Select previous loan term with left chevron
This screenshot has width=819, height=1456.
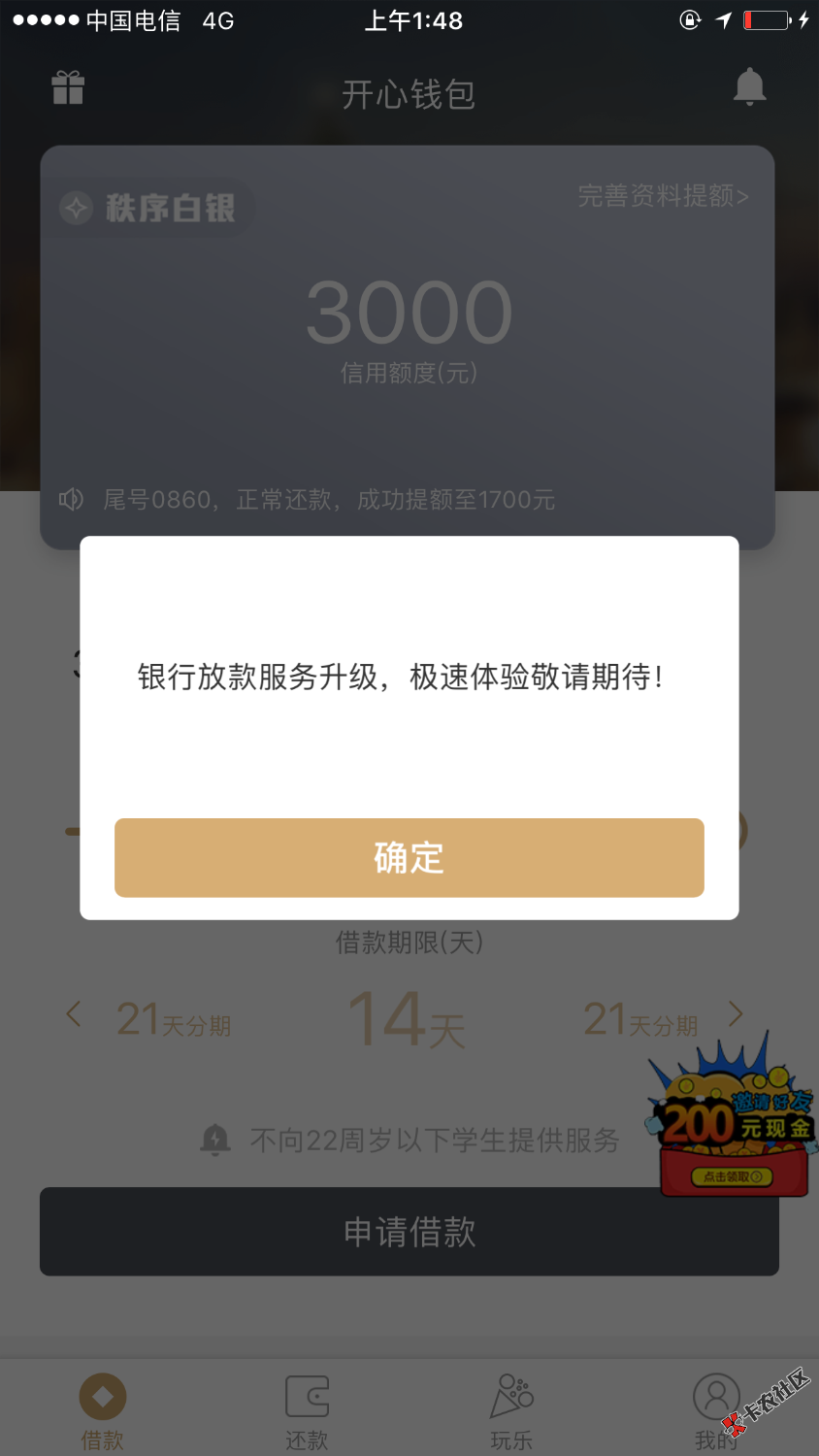tap(74, 1015)
